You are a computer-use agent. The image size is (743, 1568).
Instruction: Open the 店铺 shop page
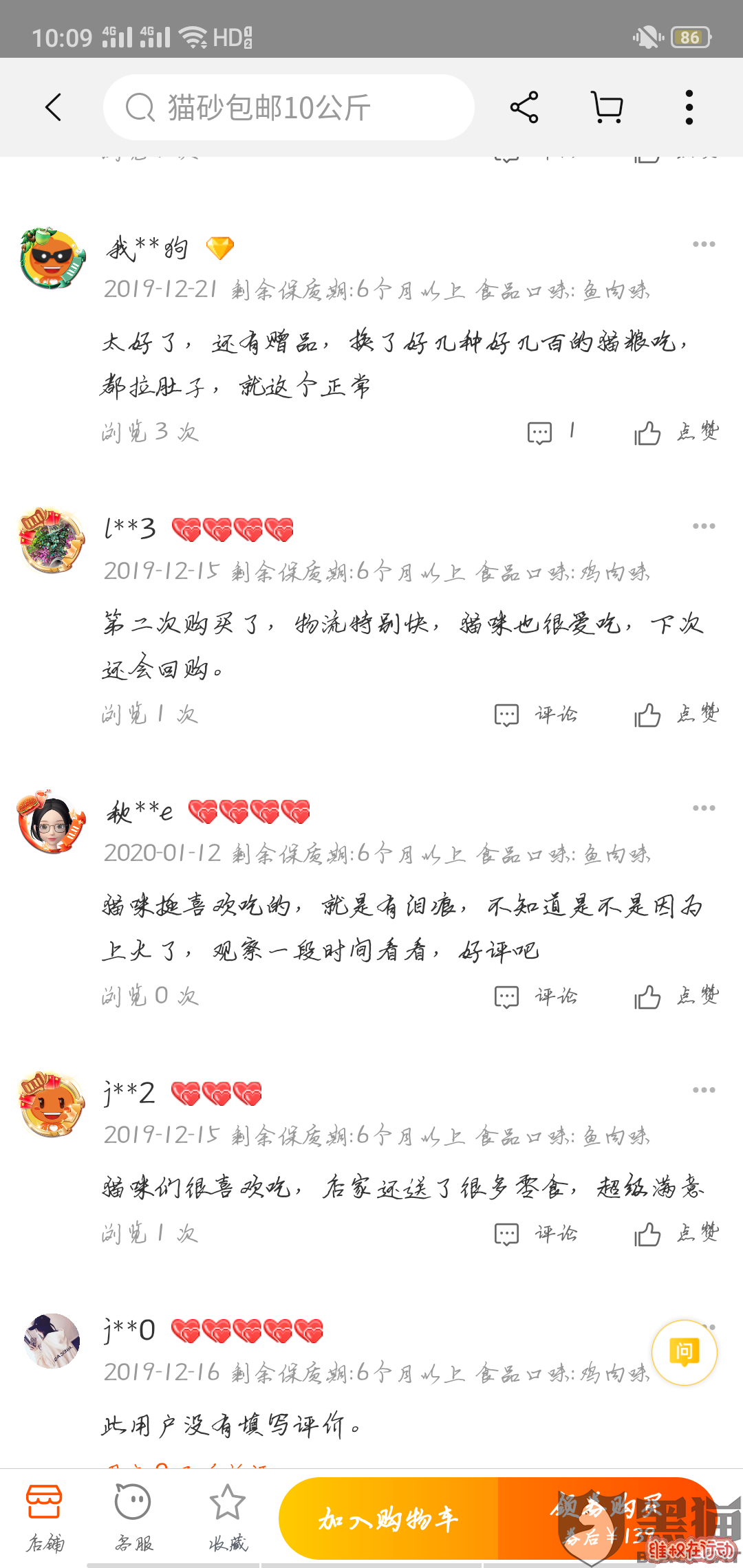[x=45, y=1518]
